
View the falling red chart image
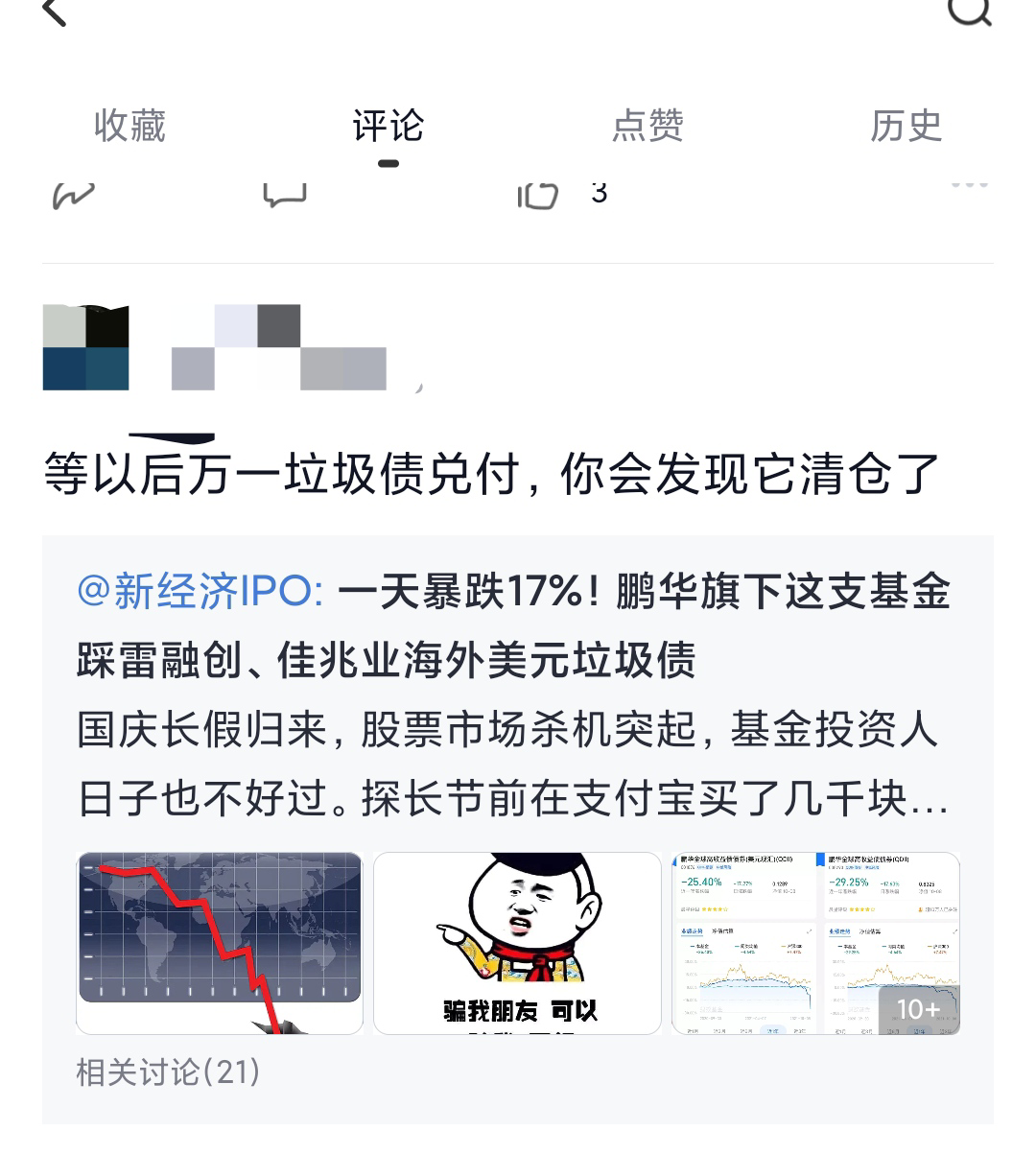pos(220,943)
